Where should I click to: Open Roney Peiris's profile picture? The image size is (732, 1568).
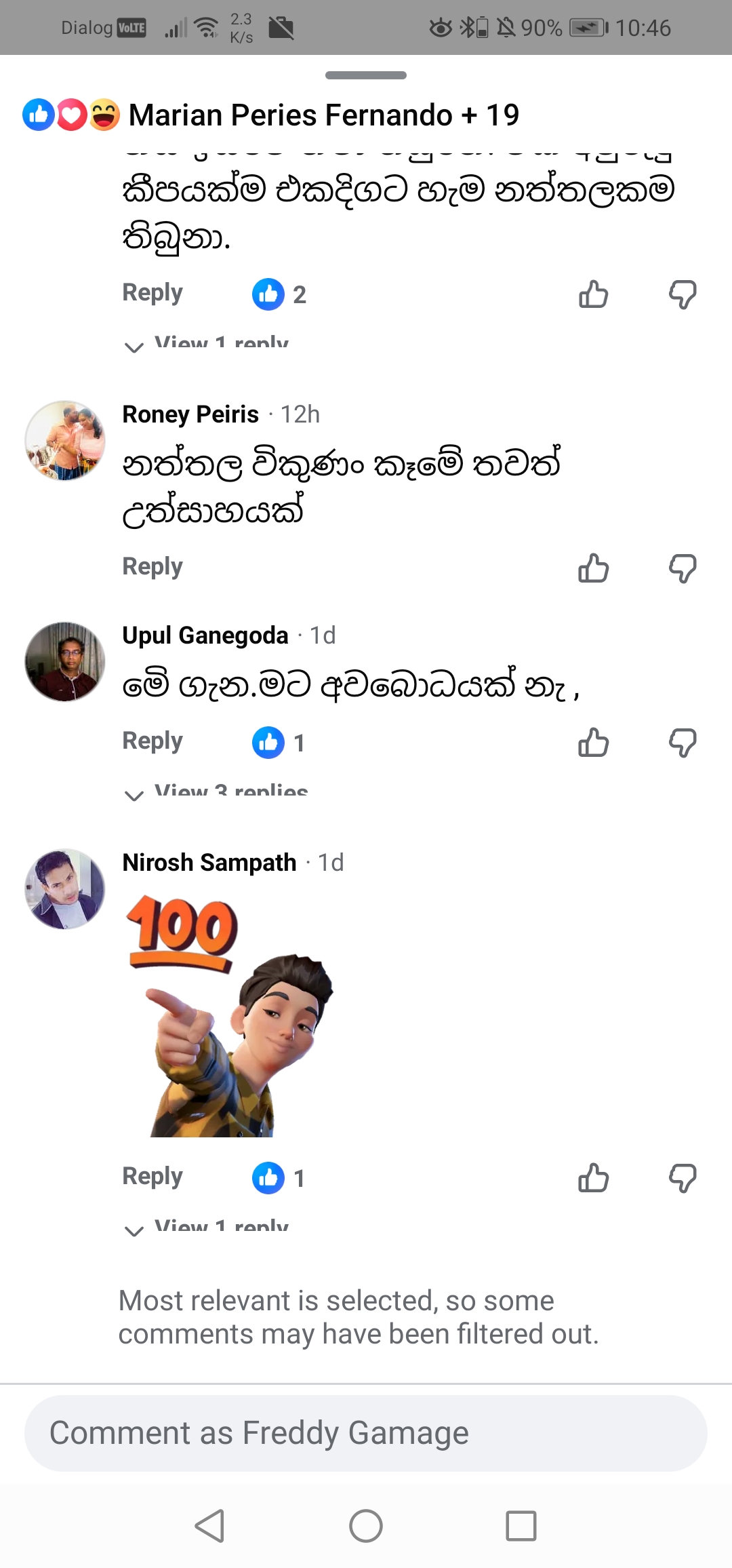(65, 441)
